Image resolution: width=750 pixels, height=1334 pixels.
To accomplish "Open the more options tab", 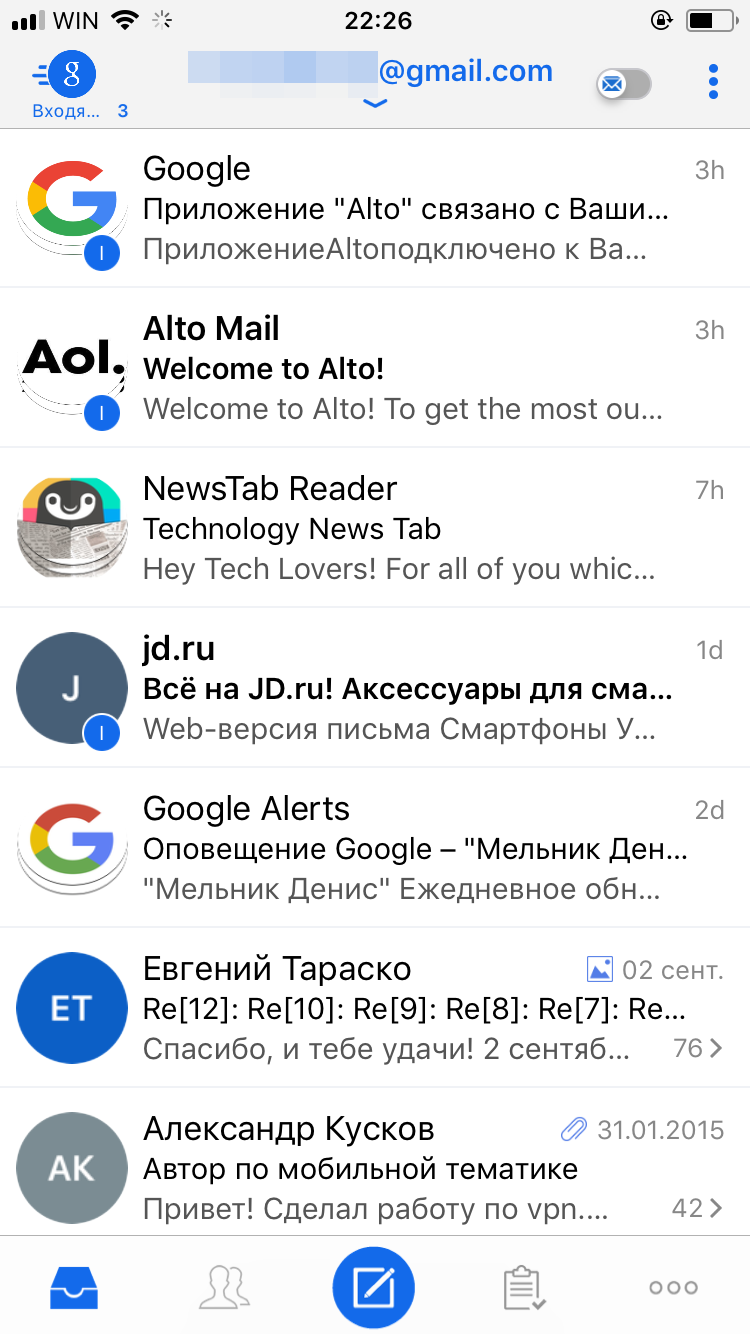I will [674, 1286].
